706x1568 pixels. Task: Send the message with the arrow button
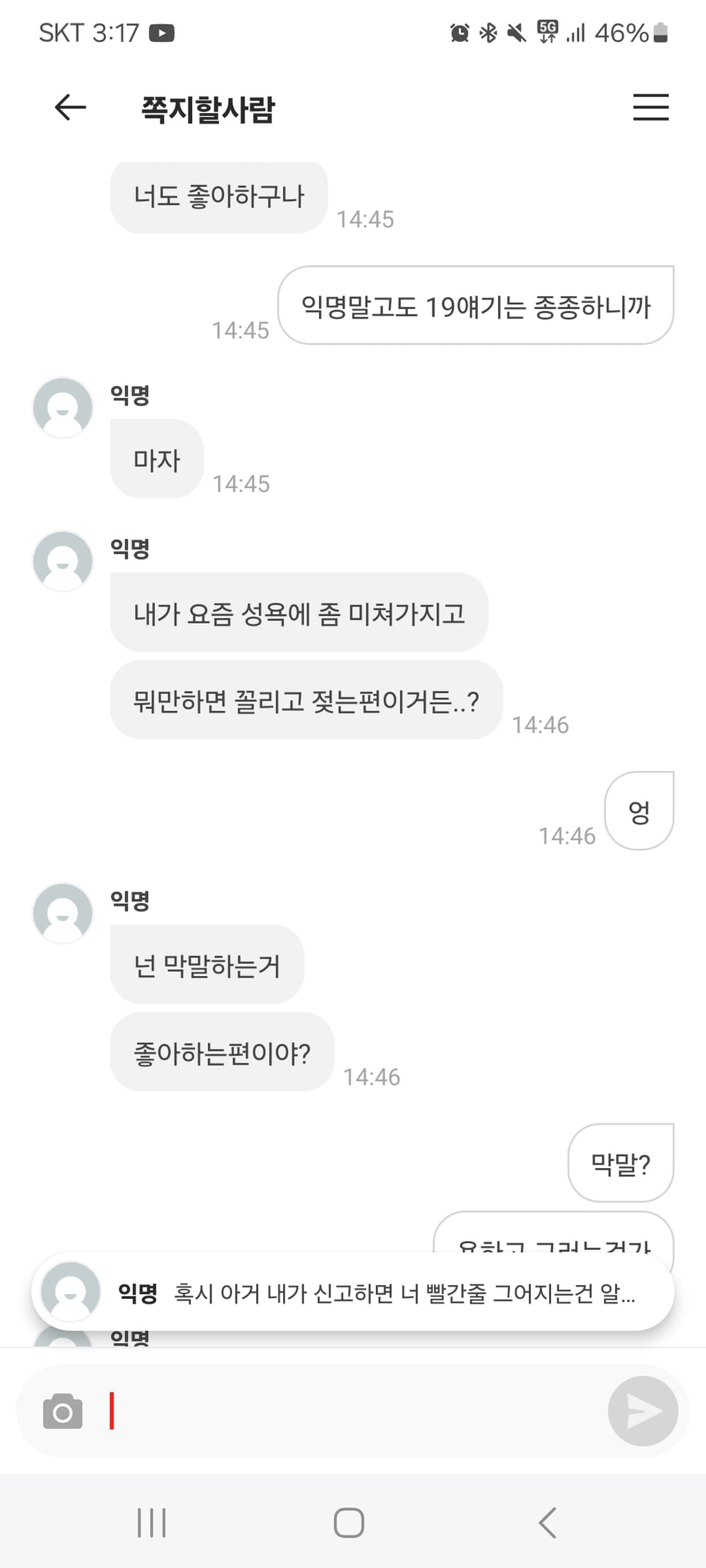[x=642, y=1411]
